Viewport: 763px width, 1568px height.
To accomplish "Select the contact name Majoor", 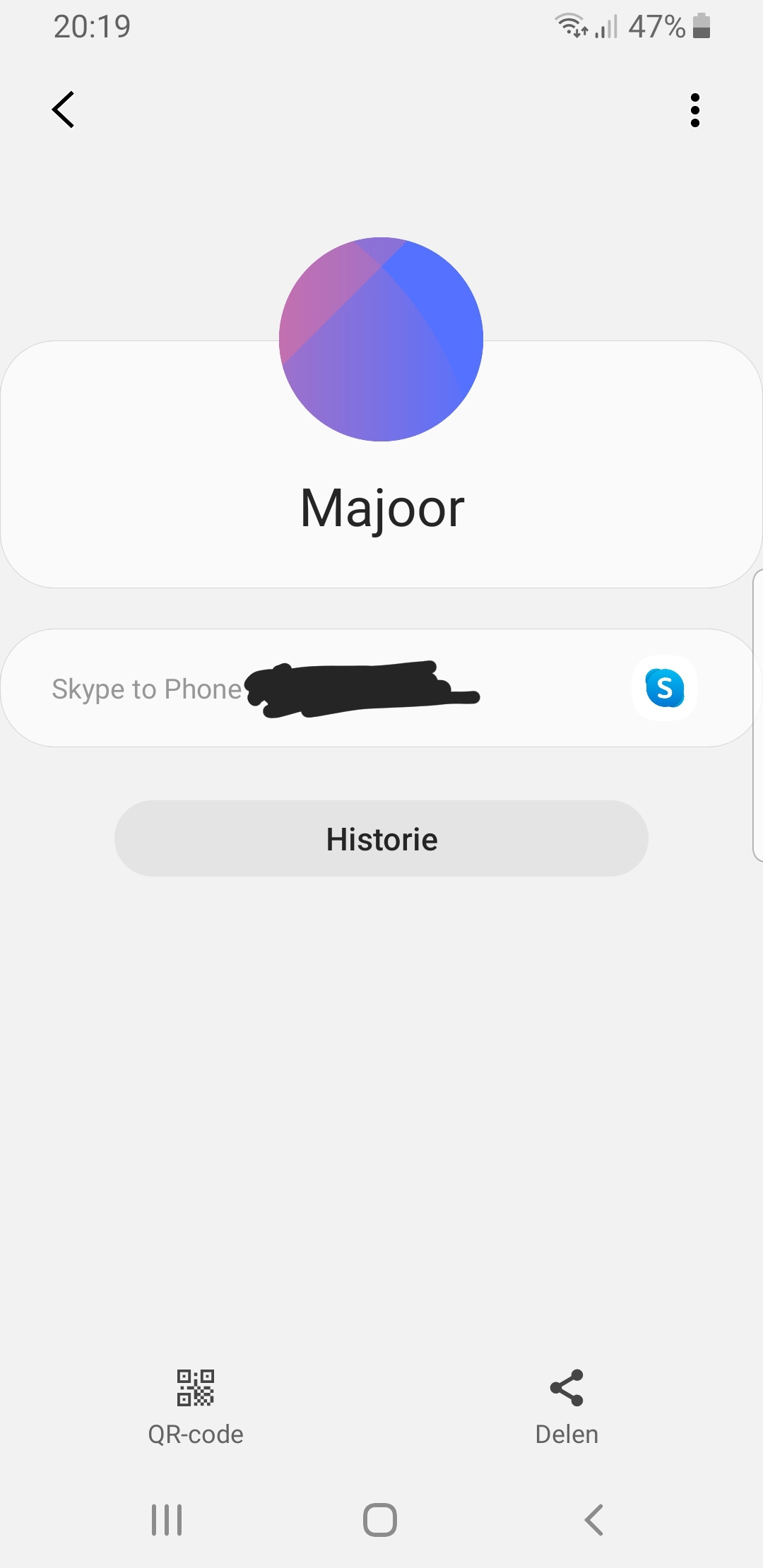I will tap(381, 506).
